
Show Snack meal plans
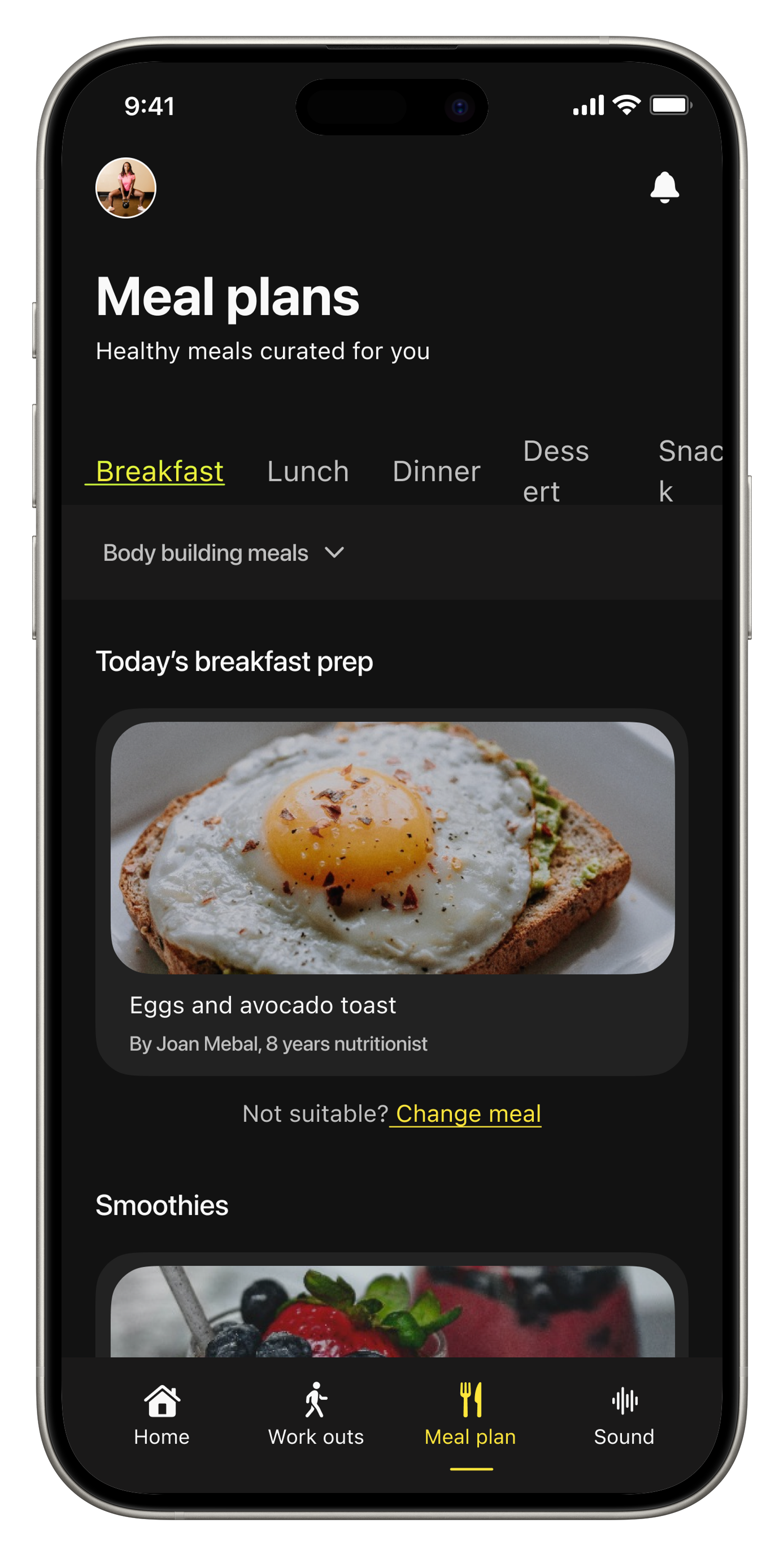pos(689,471)
